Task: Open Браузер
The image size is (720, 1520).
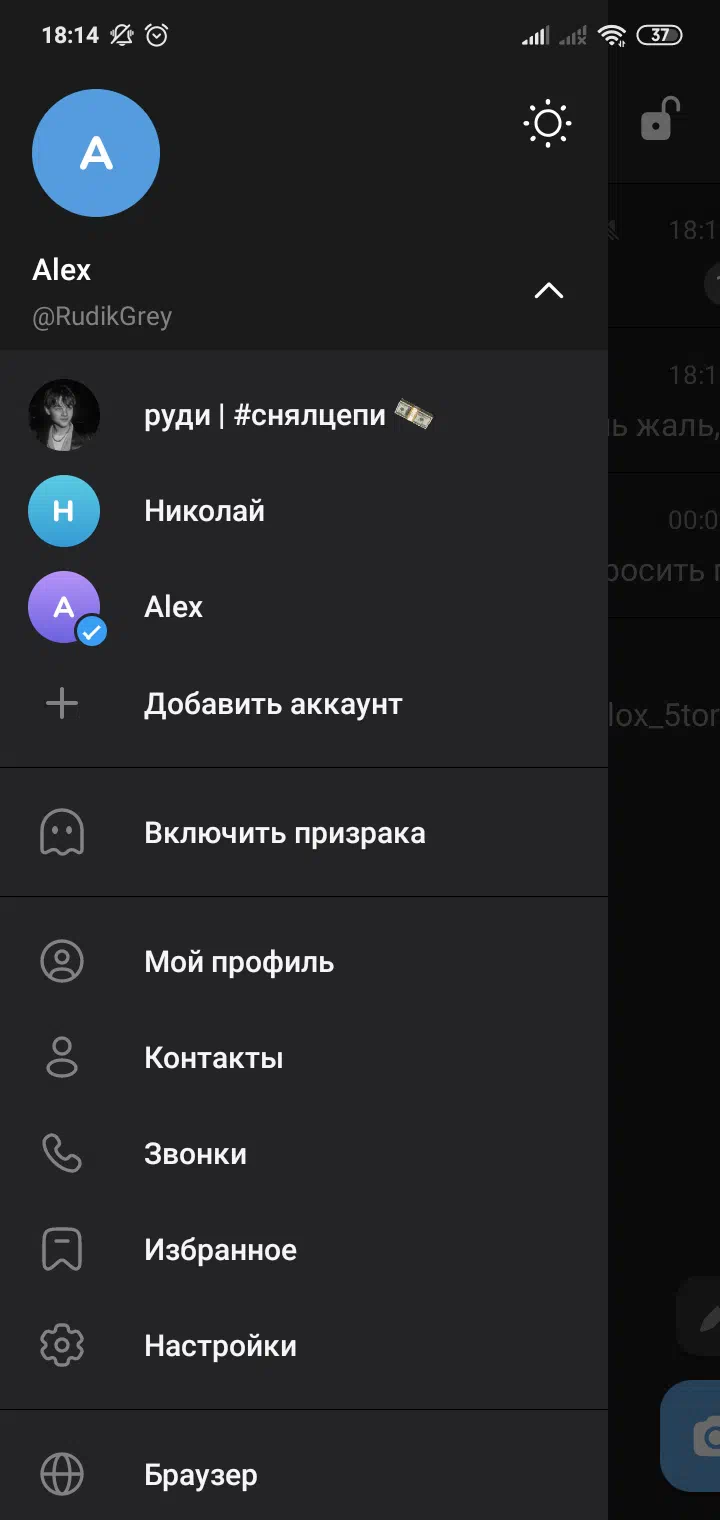Action: (304, 1475)
